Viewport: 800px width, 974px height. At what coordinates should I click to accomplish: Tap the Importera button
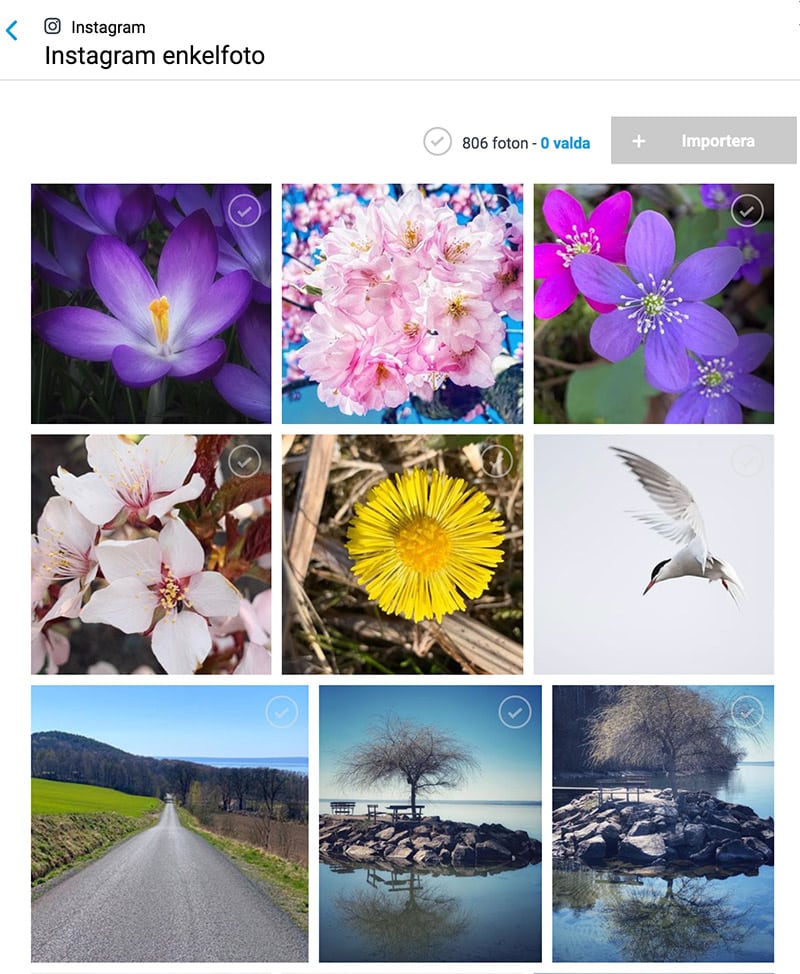tap(703, 141)
